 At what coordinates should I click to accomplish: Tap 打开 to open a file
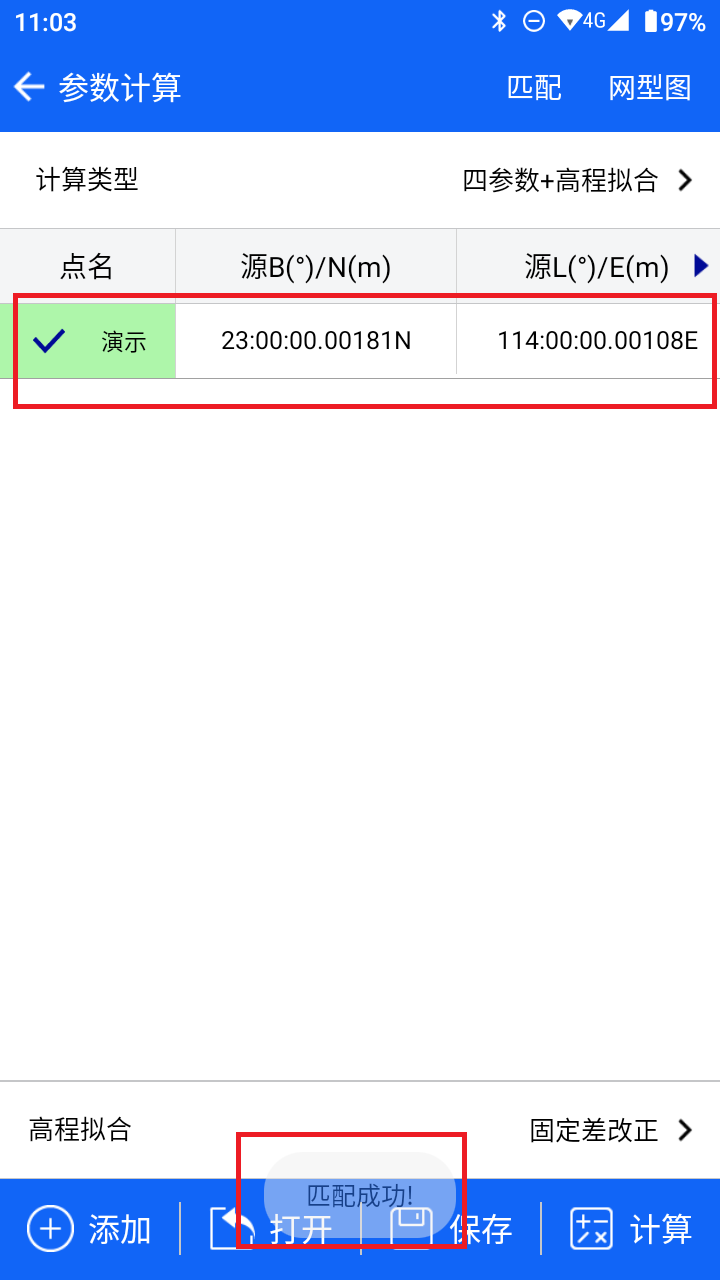[x=270, y=1229]
